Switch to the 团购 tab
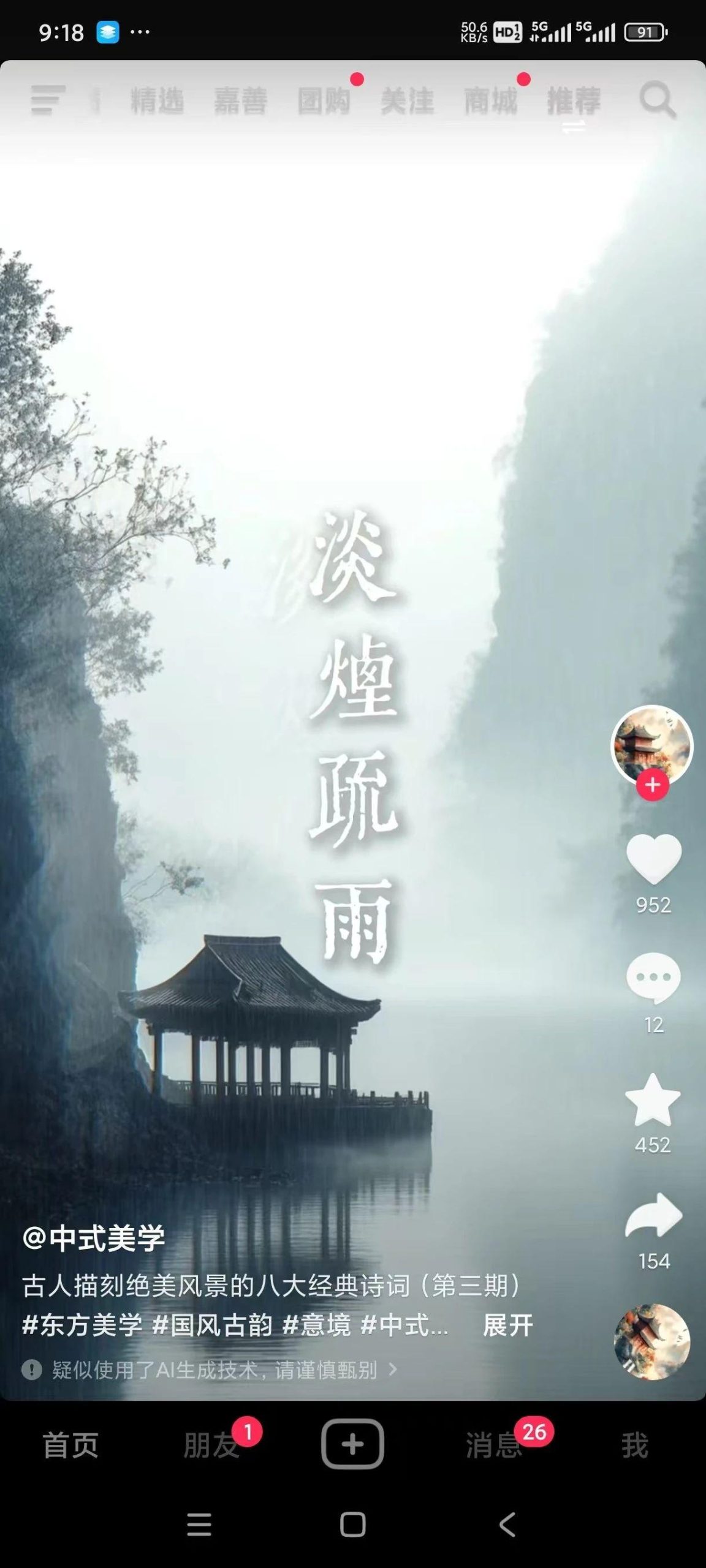The image size is (706, 1568). point(324,101)
